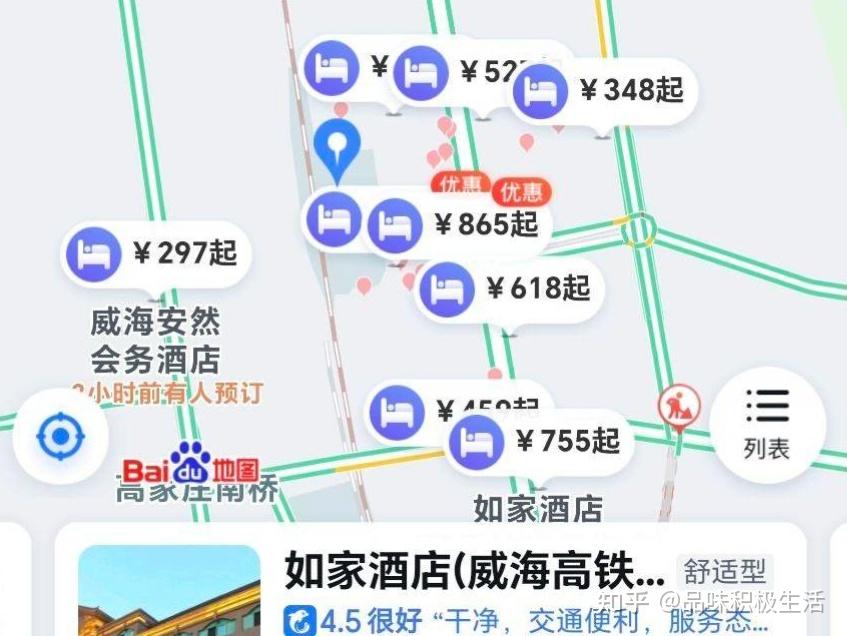Select the ¥297起 威海安然会务酒店 marker

tap(157, 254)
